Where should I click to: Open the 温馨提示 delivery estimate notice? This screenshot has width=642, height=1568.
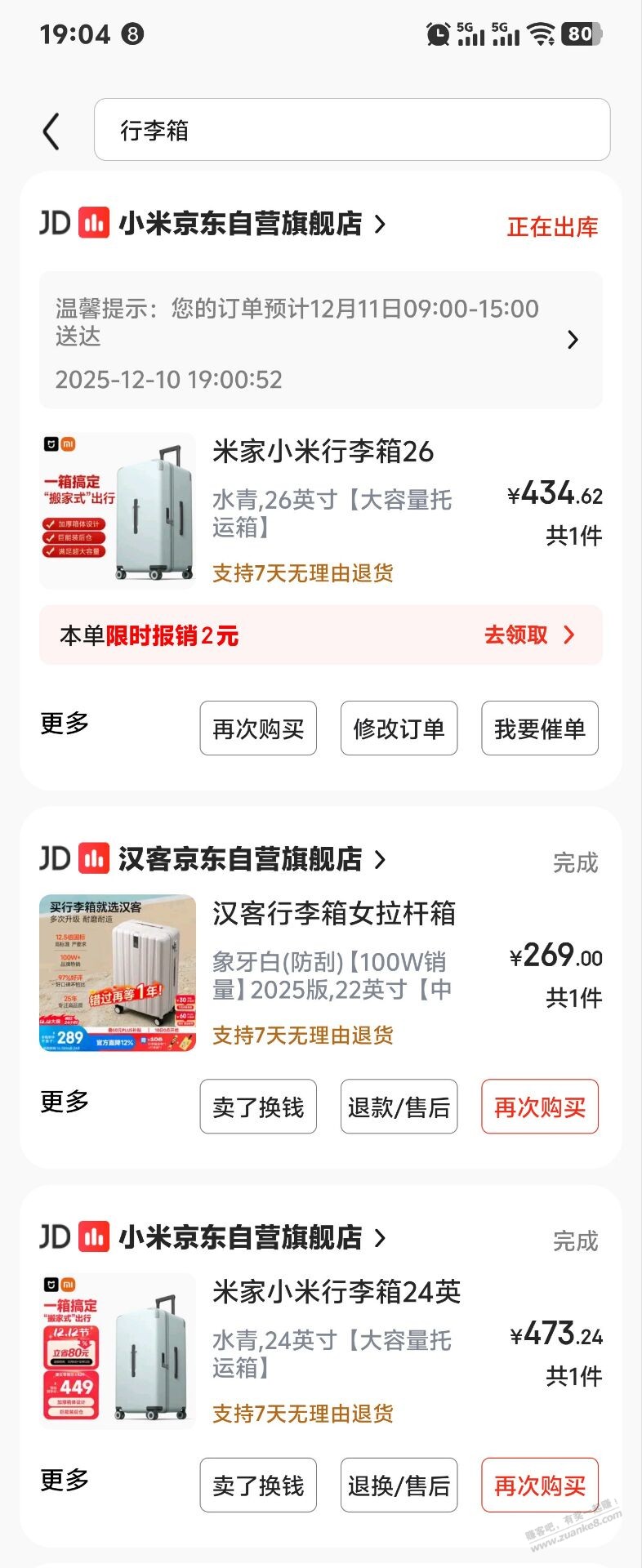tap(320, 340)
